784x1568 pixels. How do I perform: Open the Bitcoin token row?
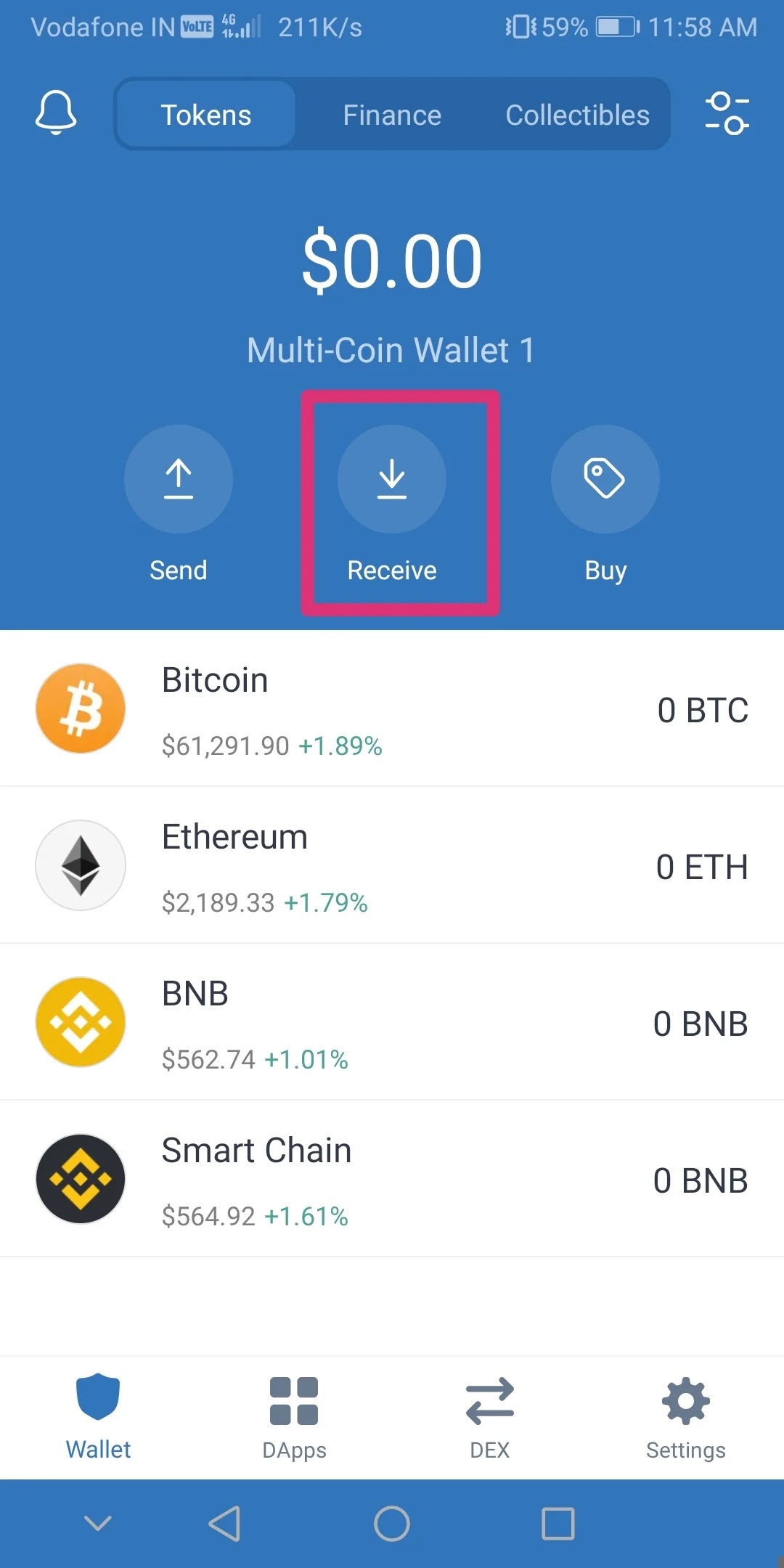[392, 709]
